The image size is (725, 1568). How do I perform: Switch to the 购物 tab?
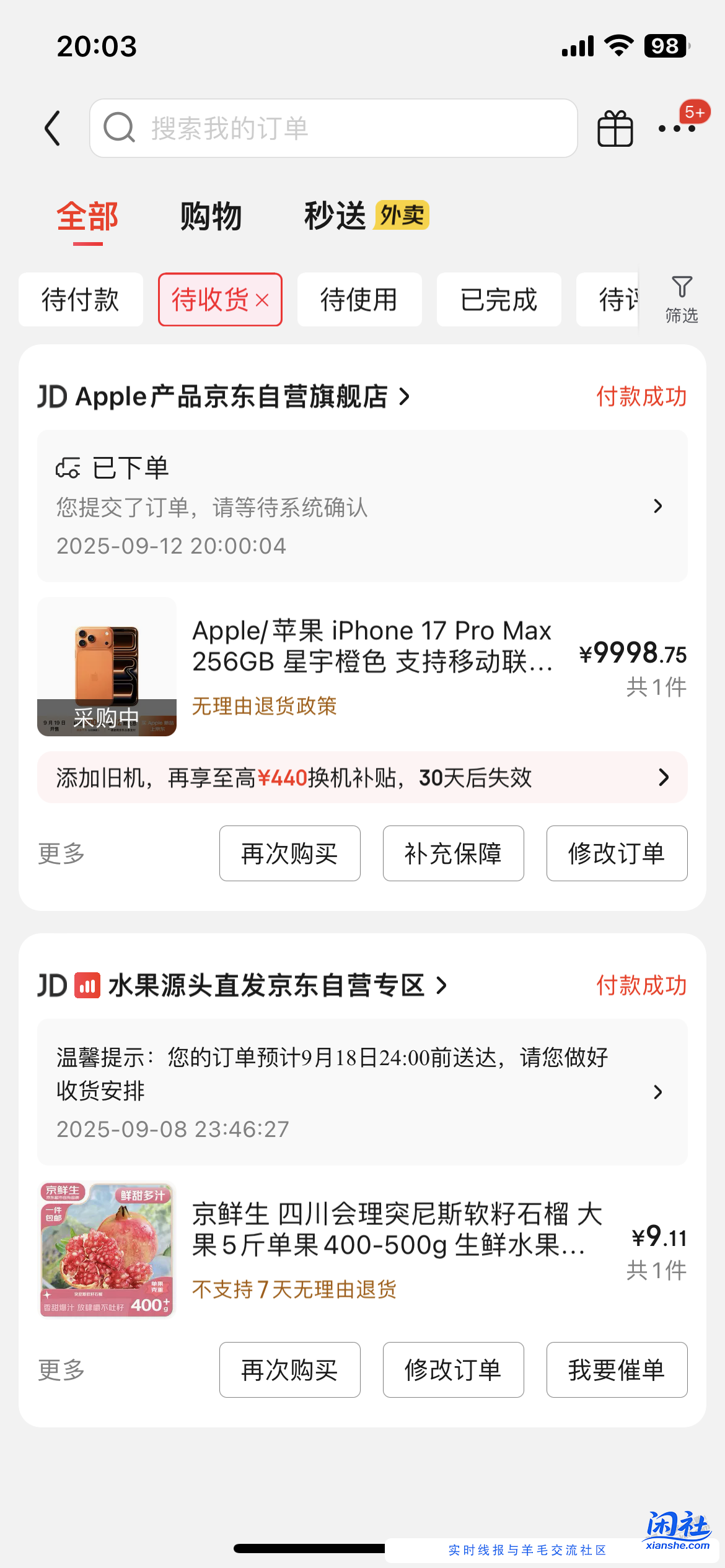tap(210, 217)
